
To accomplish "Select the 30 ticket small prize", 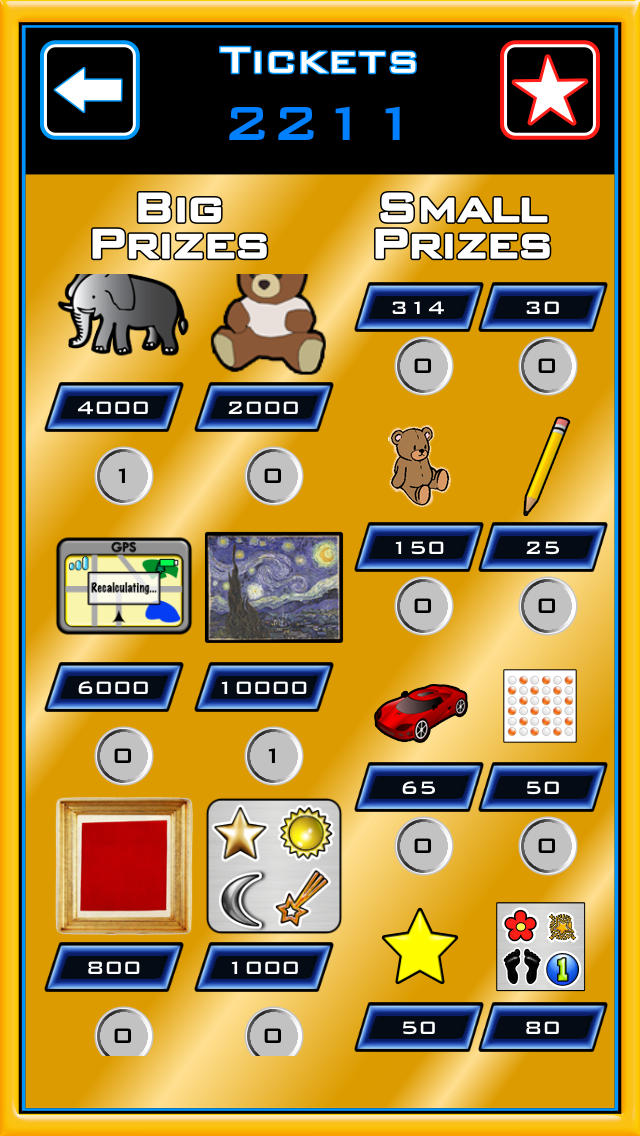I will point(543,307).
